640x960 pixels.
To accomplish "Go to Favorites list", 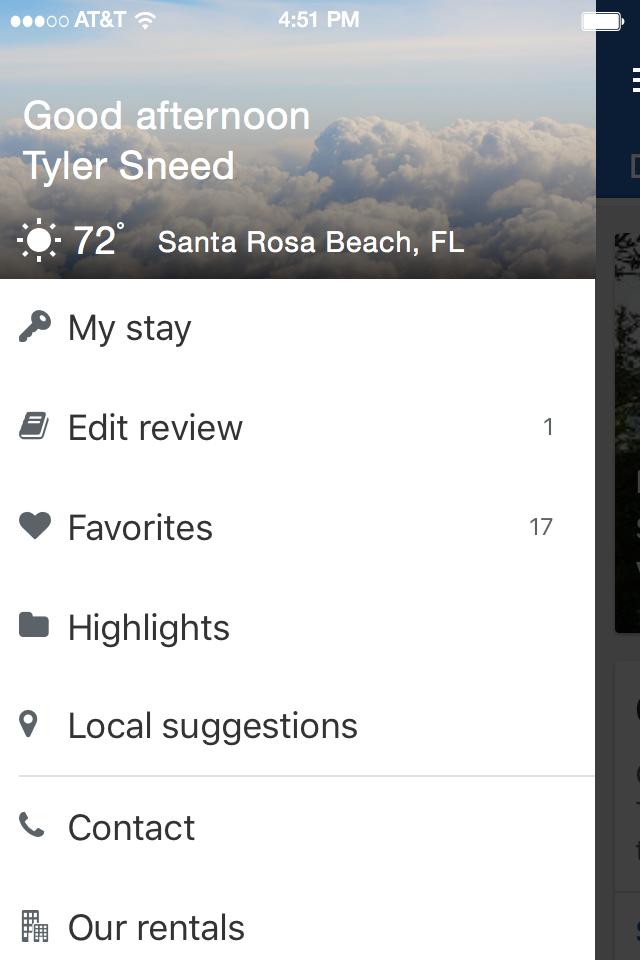I will 140,528.
